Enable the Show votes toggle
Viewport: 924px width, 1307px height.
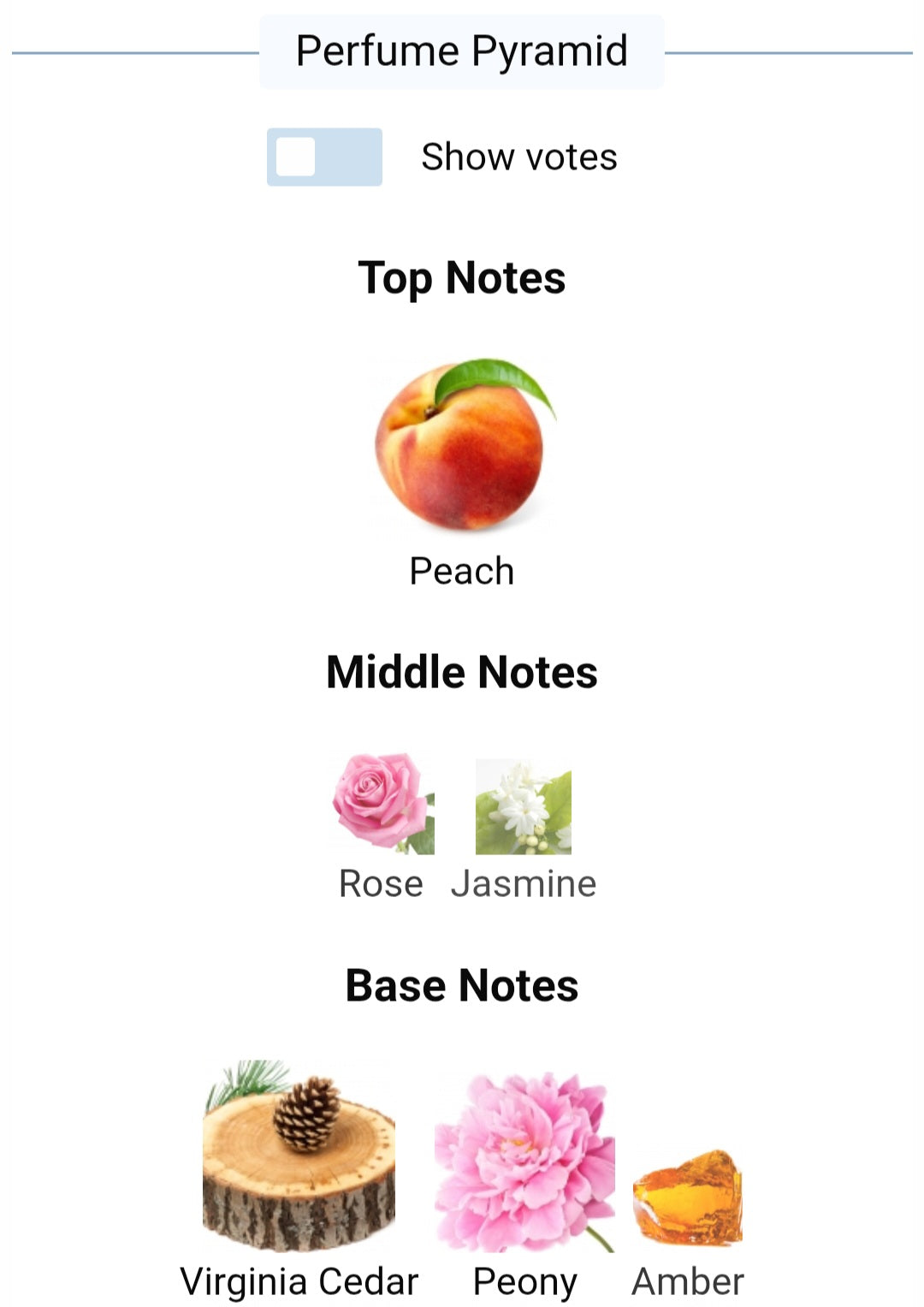[x=324, y=157]
